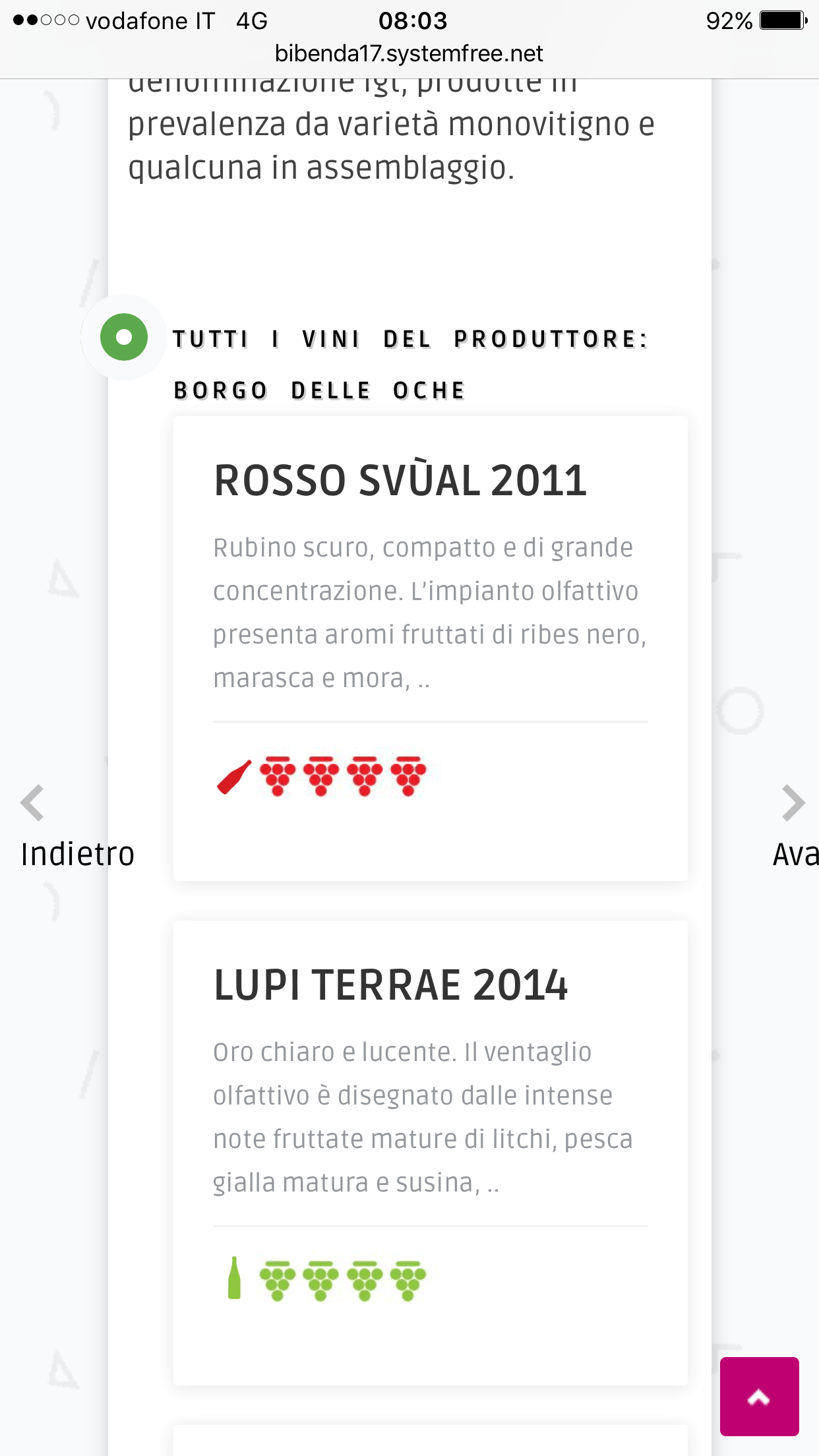Open the Lupi Terrae 2014 wine card

430,1153
